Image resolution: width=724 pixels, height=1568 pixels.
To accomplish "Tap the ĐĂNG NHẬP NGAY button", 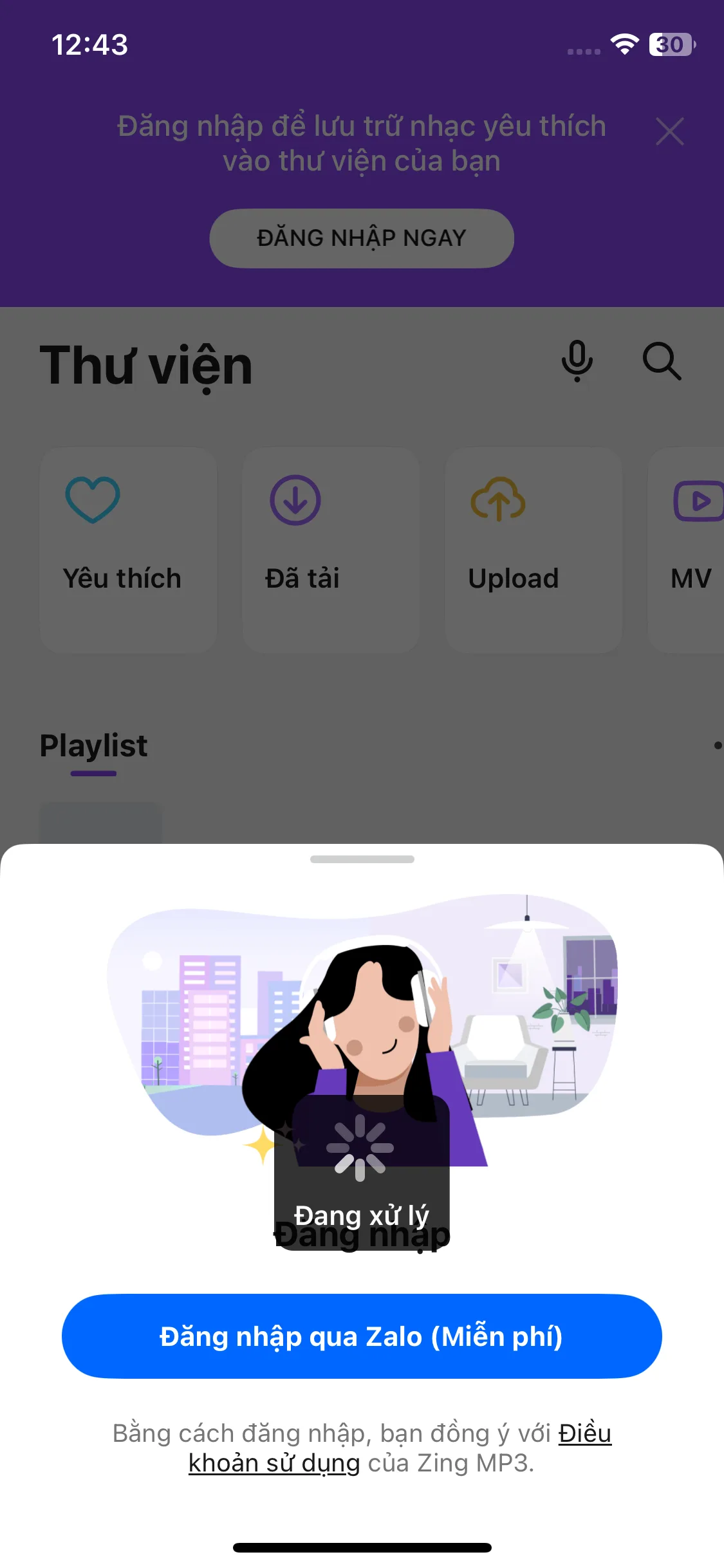I will click(x=362, y=238).
